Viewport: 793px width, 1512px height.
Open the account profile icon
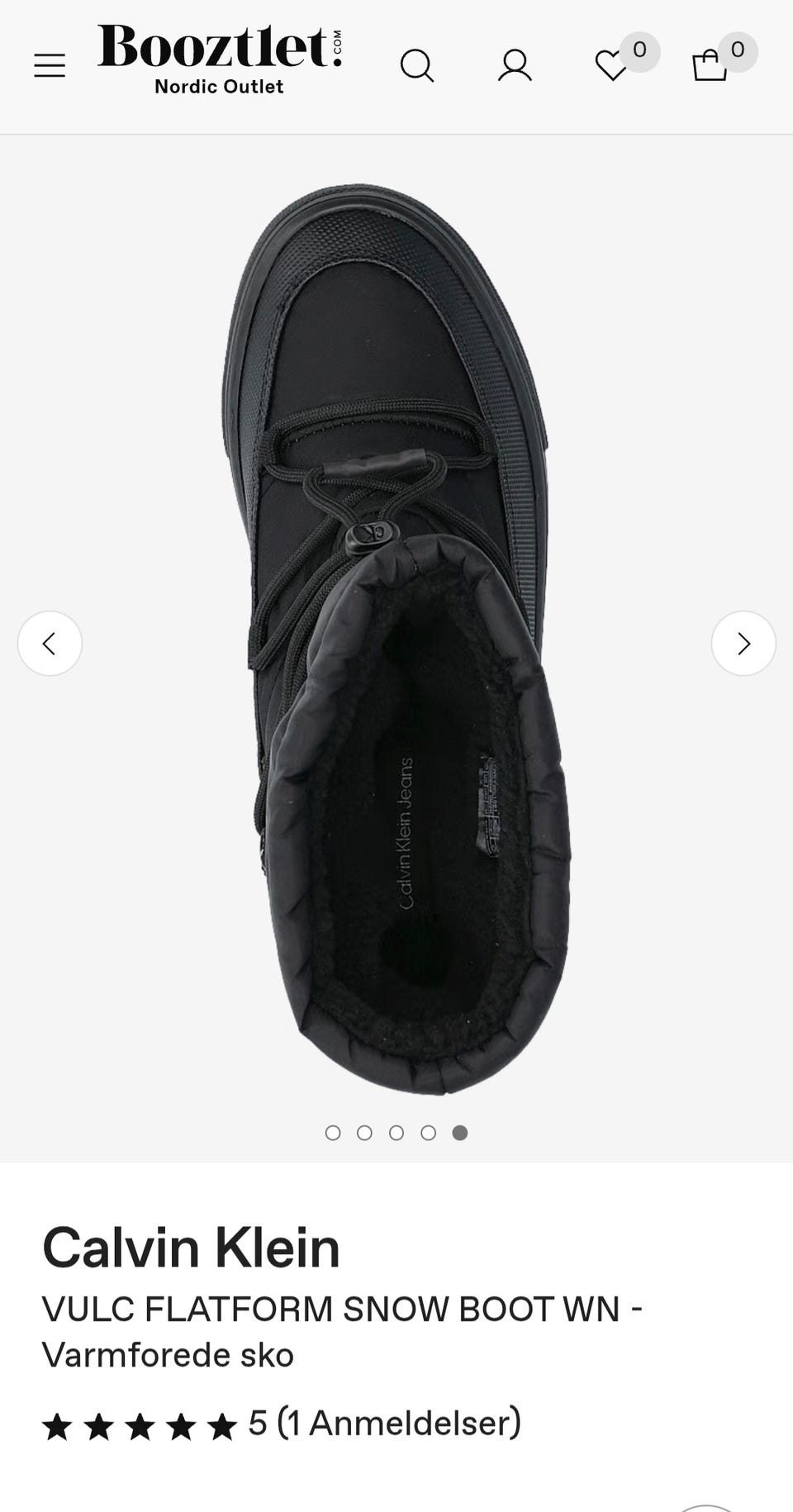point(515,65)
